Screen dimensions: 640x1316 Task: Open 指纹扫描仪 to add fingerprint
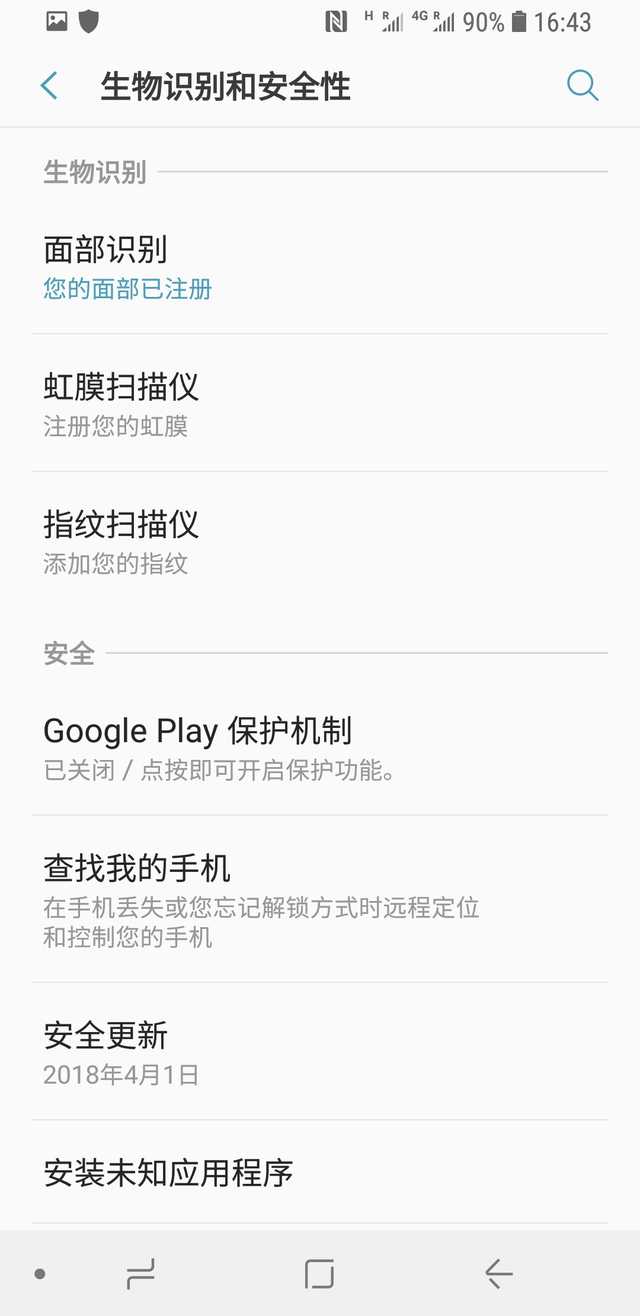click(320, 541)
